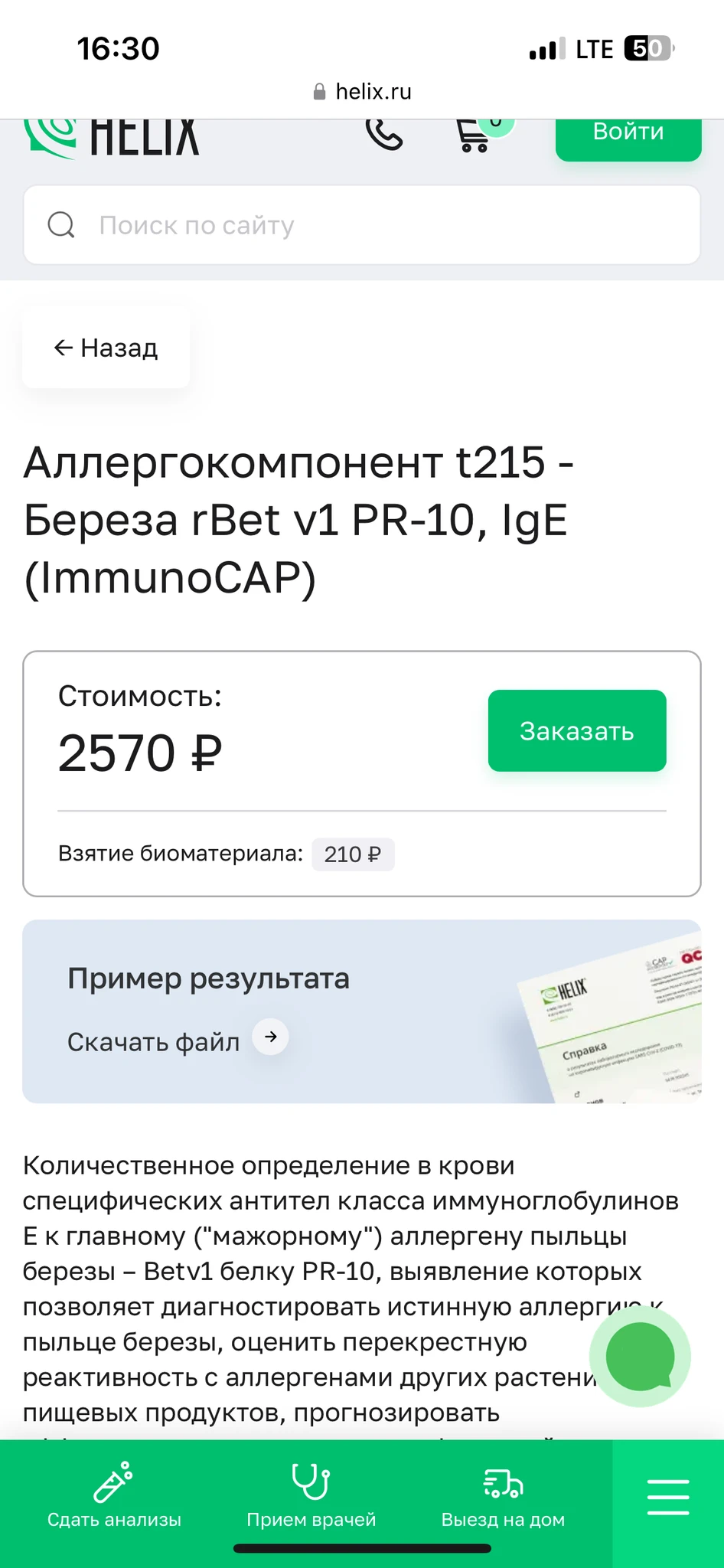Tap the helix.ru address bar
Screen dimensions: 724x1568
pos(362,92)
